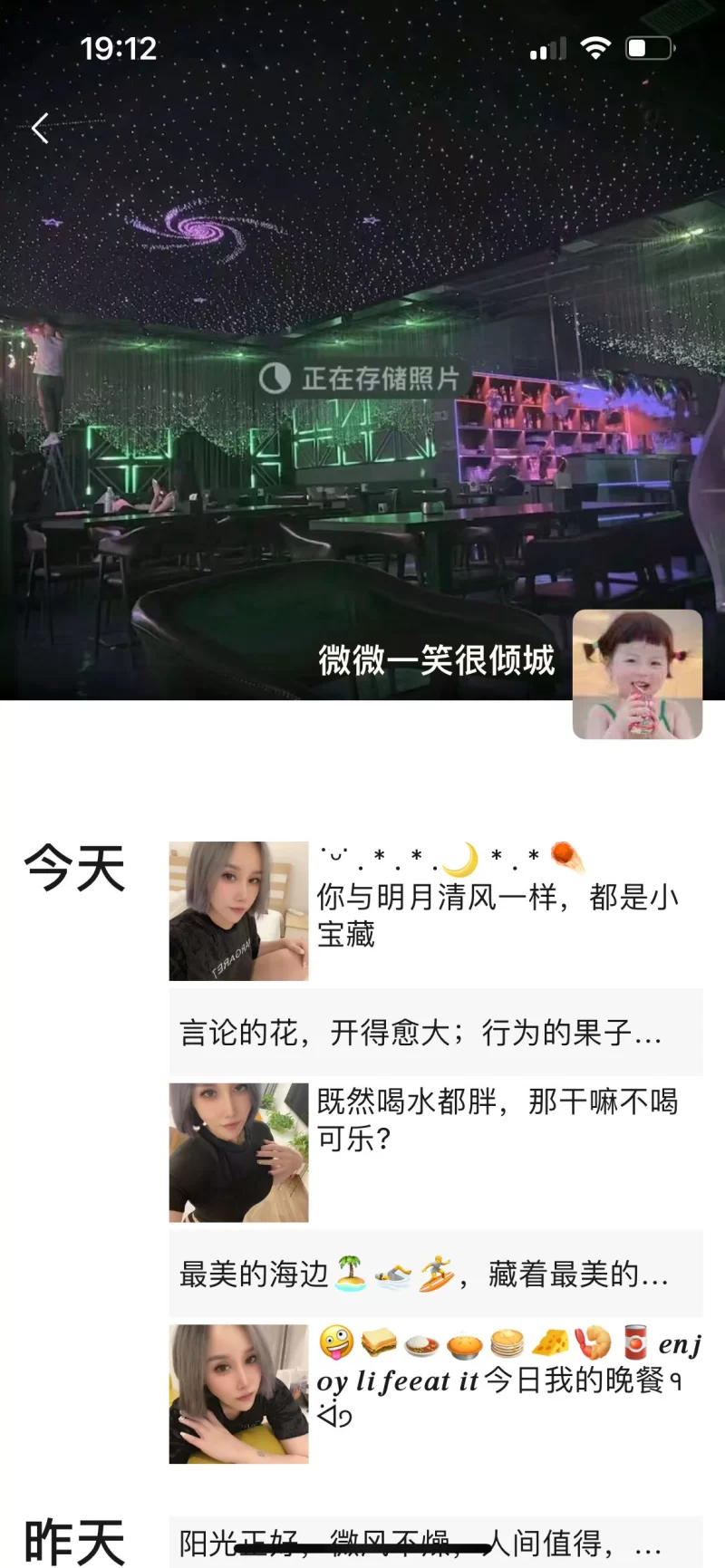Open the text post 言论的花，开得愈大
Image resolution: width=725 pixels, height=1568 pixels.
pyautogui.click(x=435, y=1032)
